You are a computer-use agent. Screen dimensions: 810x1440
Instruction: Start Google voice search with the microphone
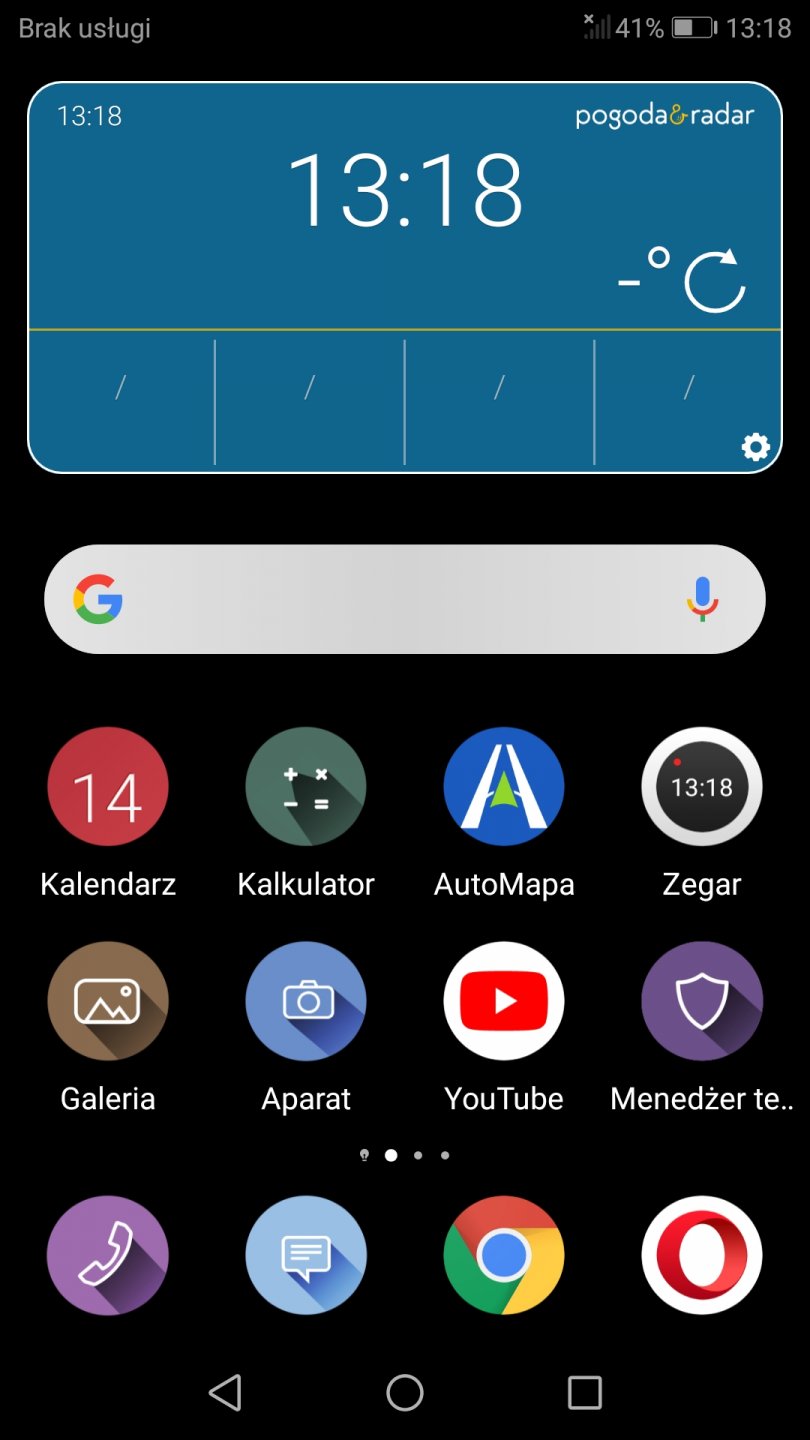[x=702, y=599]
